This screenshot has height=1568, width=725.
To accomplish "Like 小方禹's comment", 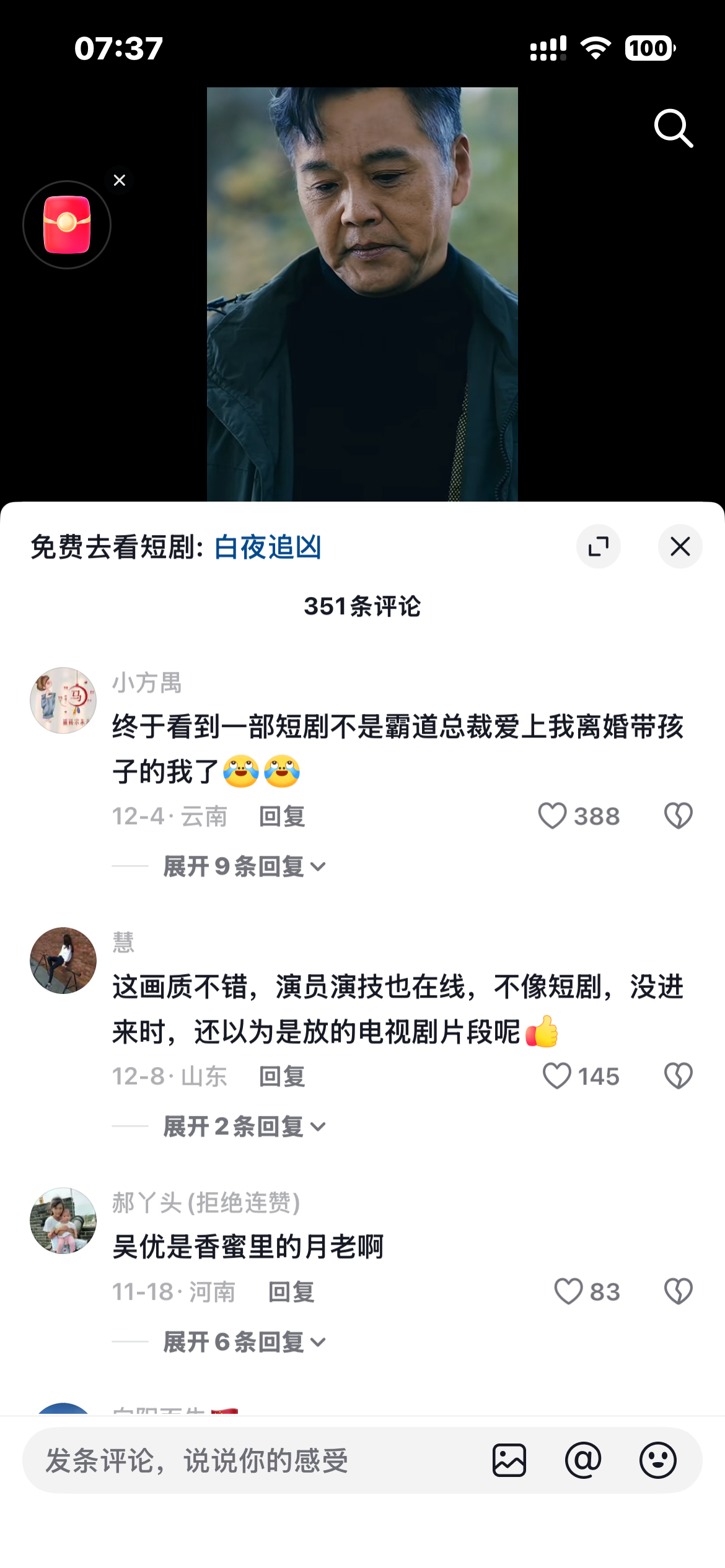I will click(x=552, y=816).
